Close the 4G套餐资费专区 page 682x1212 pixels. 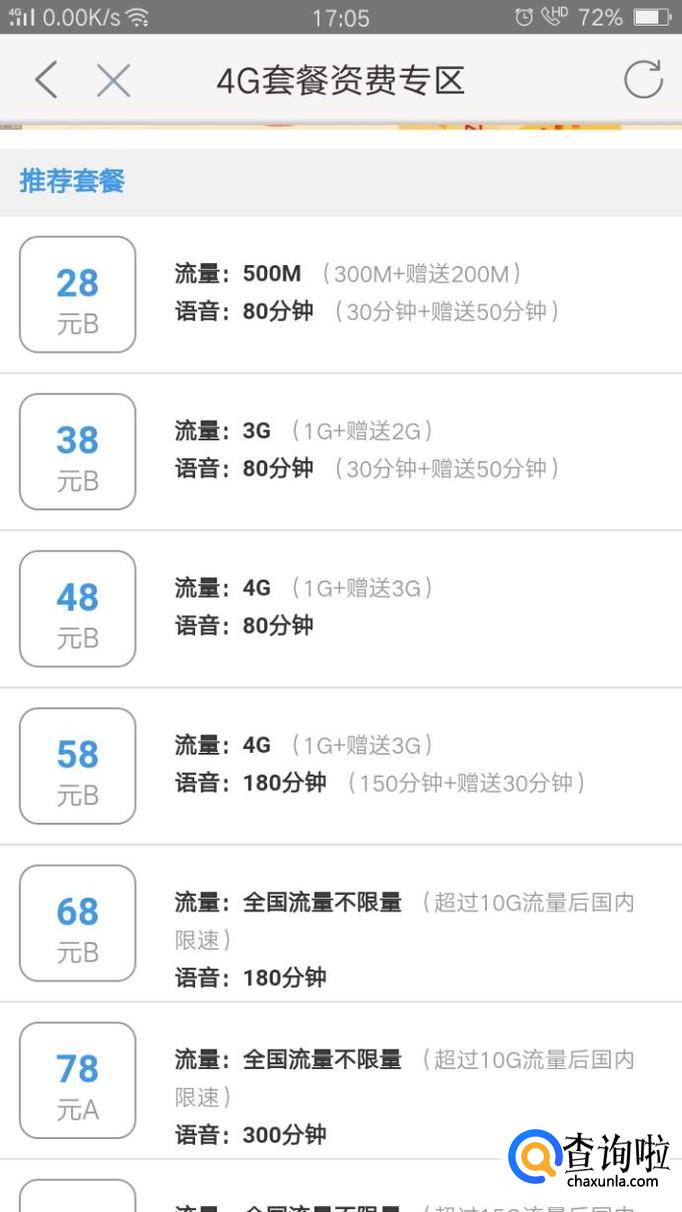click(113, 80)
